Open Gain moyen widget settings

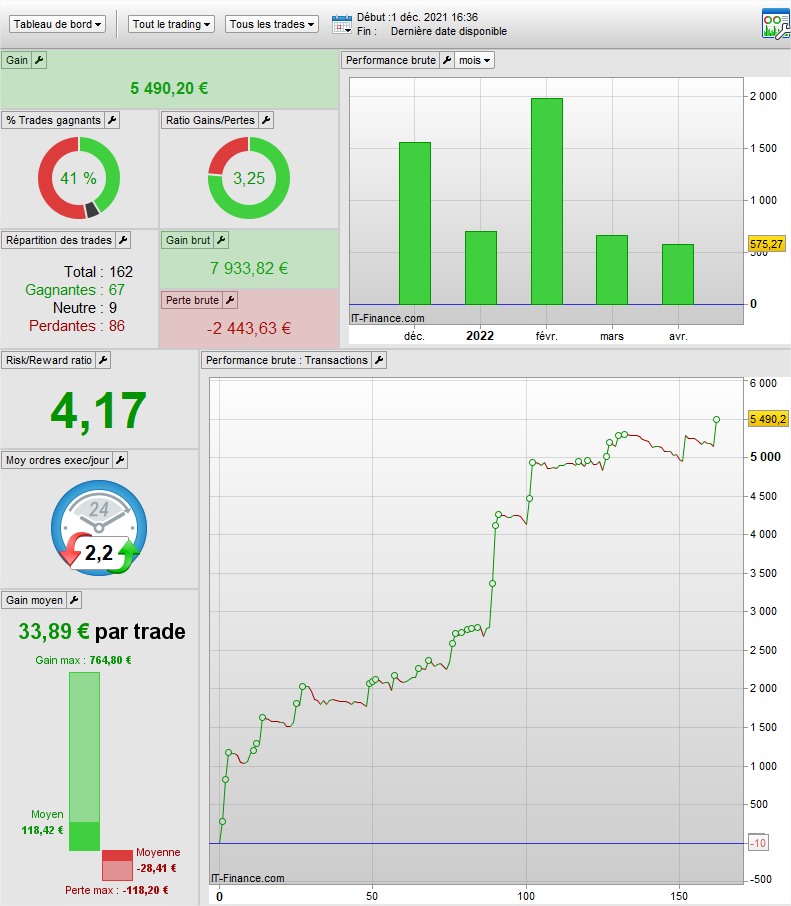(73, 600)
